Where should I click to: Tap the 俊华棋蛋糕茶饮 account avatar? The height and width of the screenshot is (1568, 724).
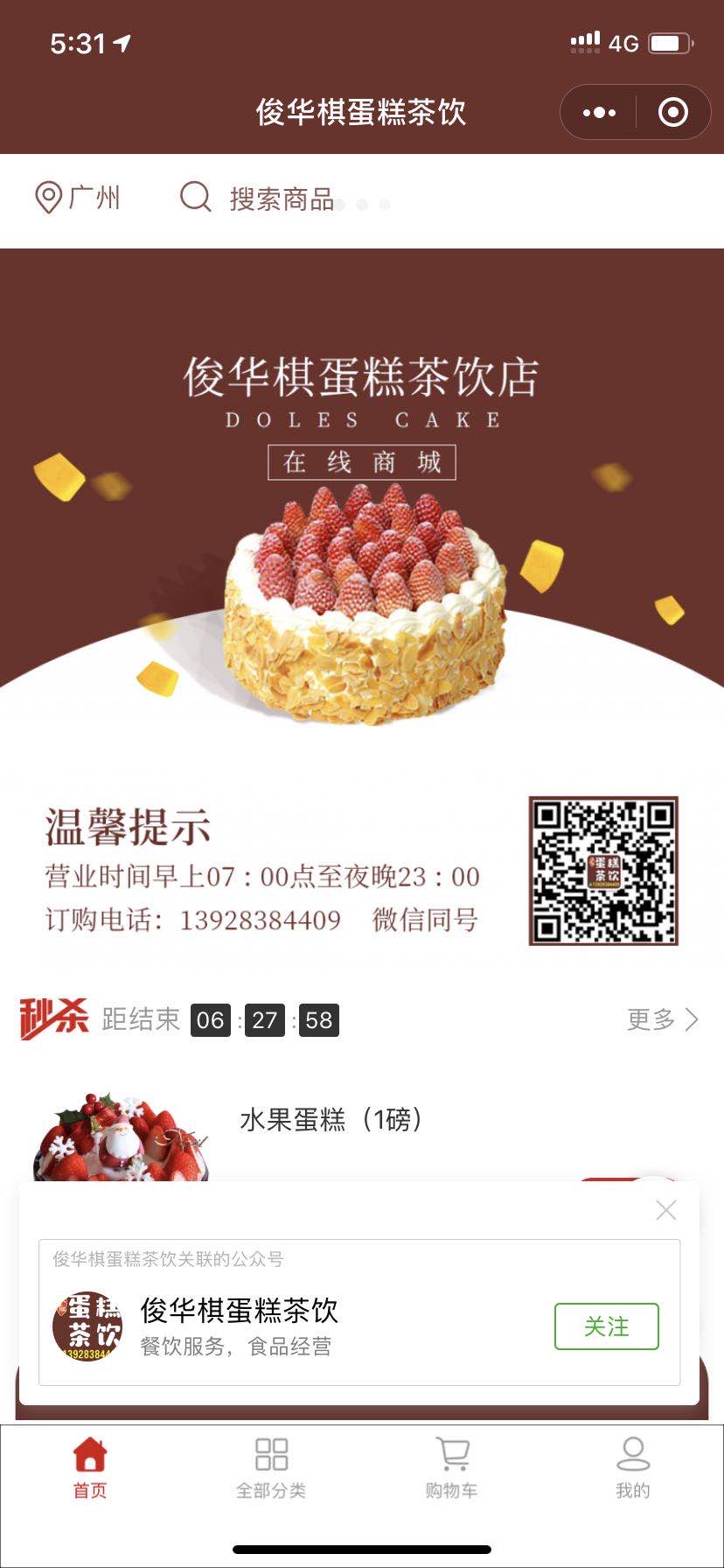pyautogui.click(x=87, y=1326)
